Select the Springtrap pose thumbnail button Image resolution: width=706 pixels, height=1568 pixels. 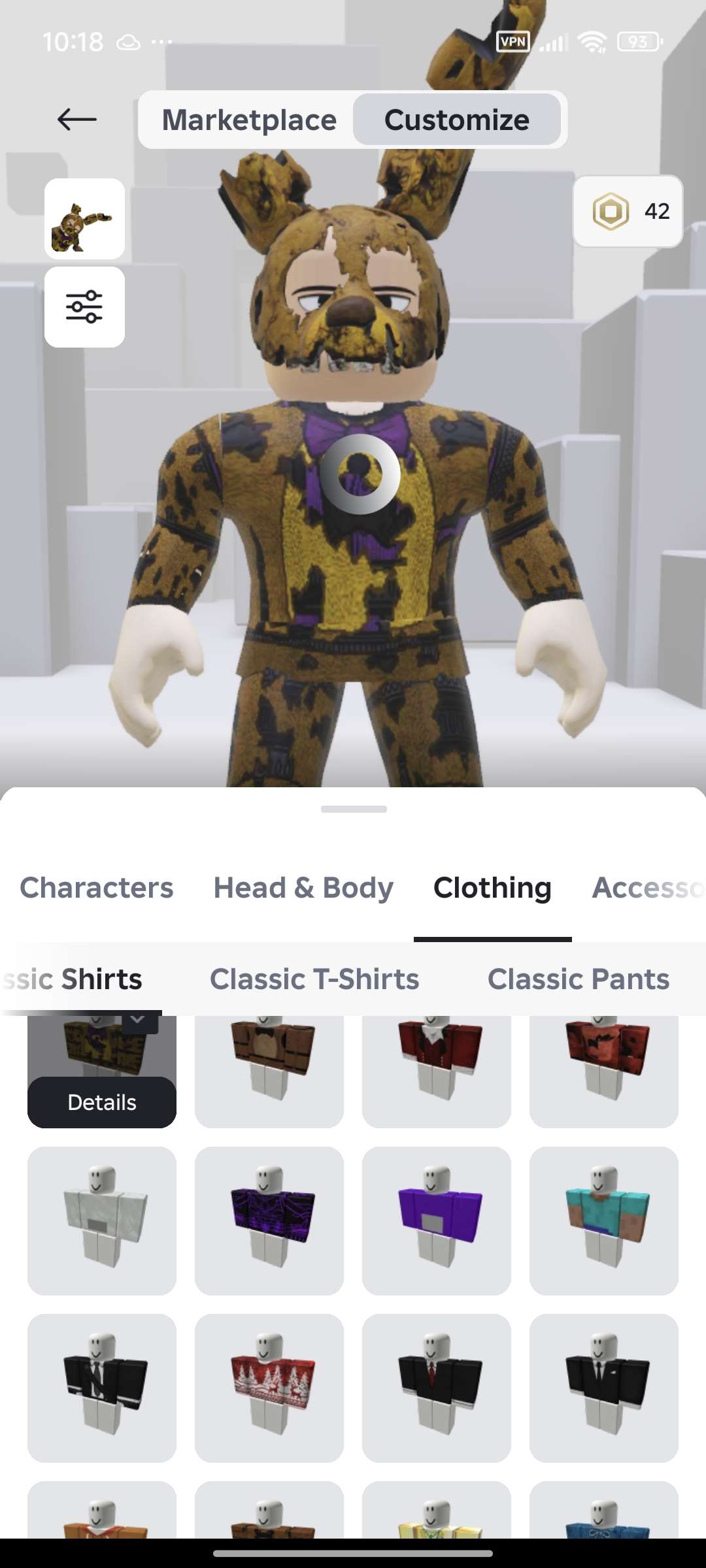(x=84, y=219)
